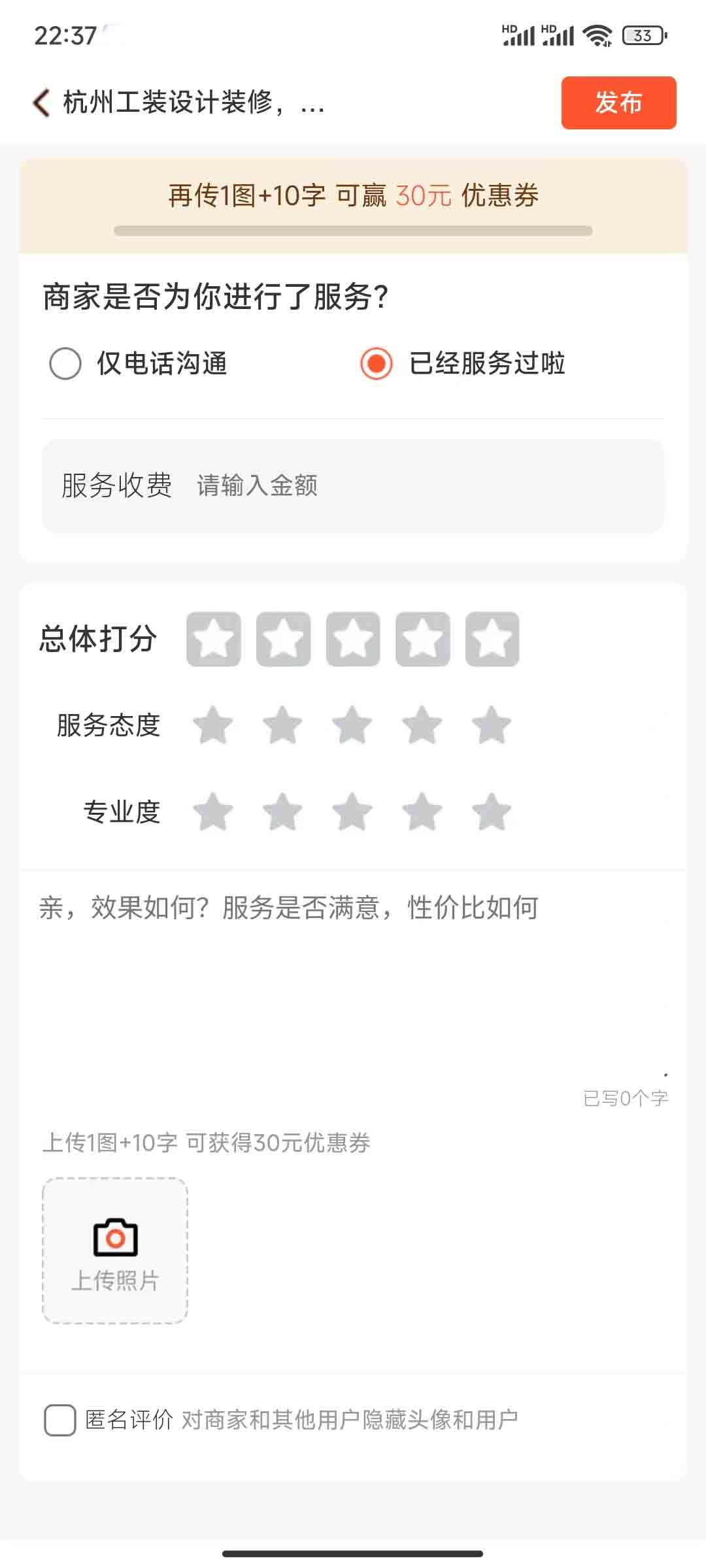Focus the 服务收费 amount field
The image size is (706, 1568).
[353, 485]
